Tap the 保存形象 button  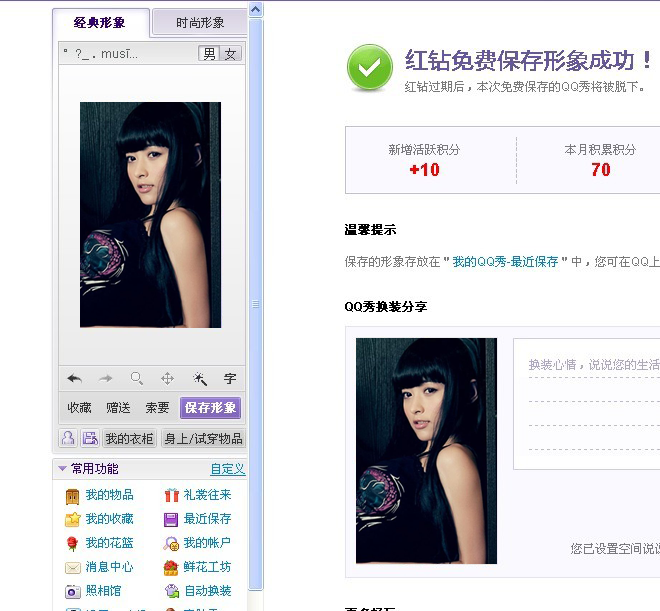(211, 408)
